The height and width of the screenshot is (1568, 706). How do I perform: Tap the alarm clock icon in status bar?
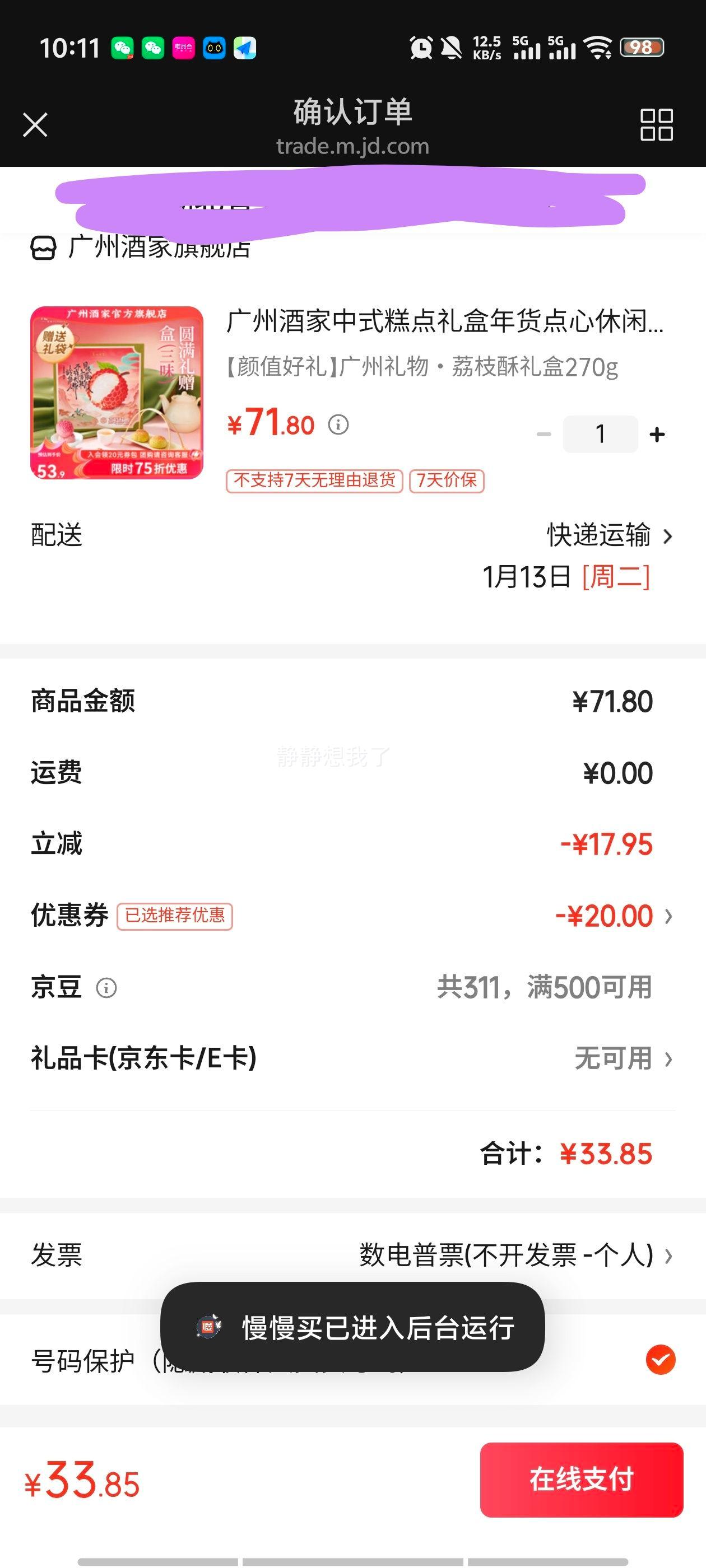(420, 48)
